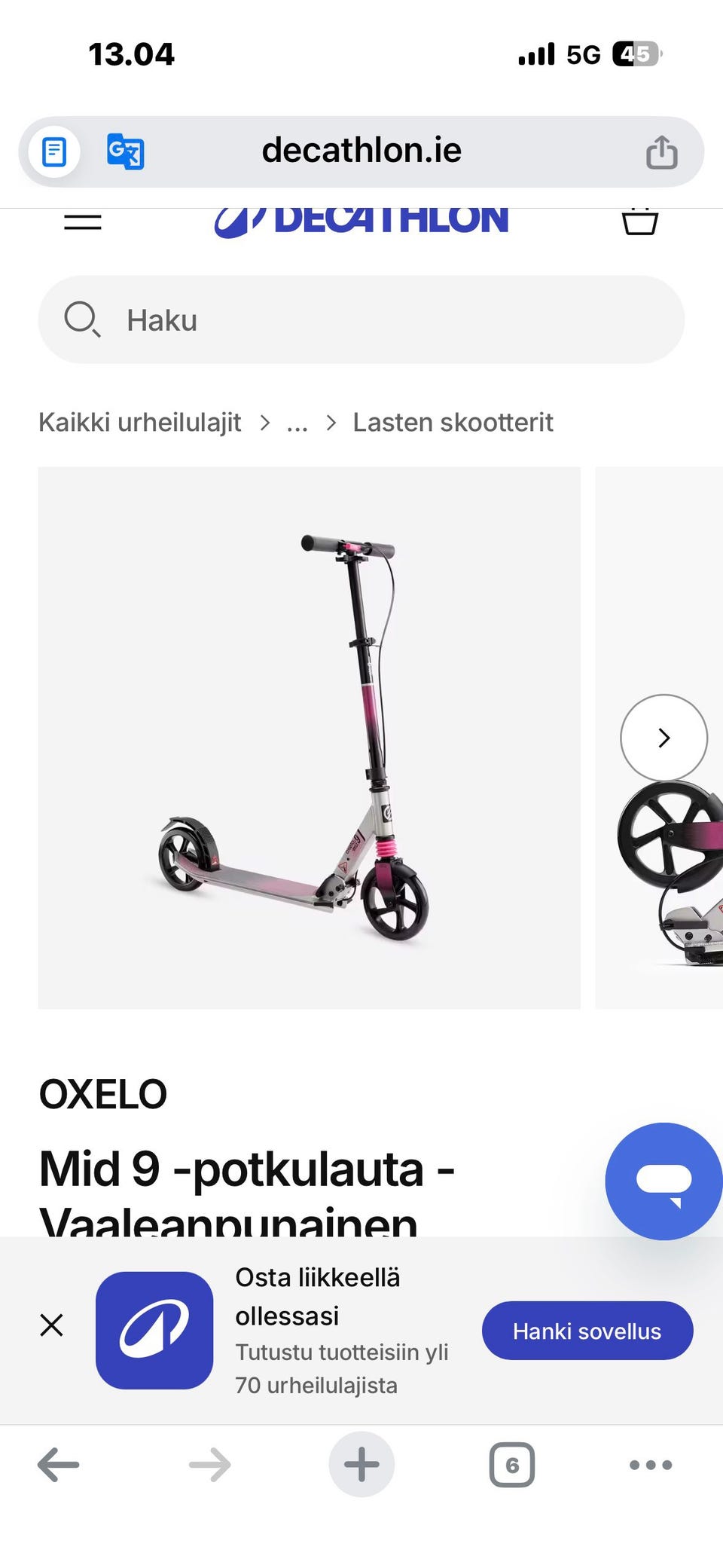Open the shopping basket
This screenshot has height=1568, width=723.
[639, 222]
